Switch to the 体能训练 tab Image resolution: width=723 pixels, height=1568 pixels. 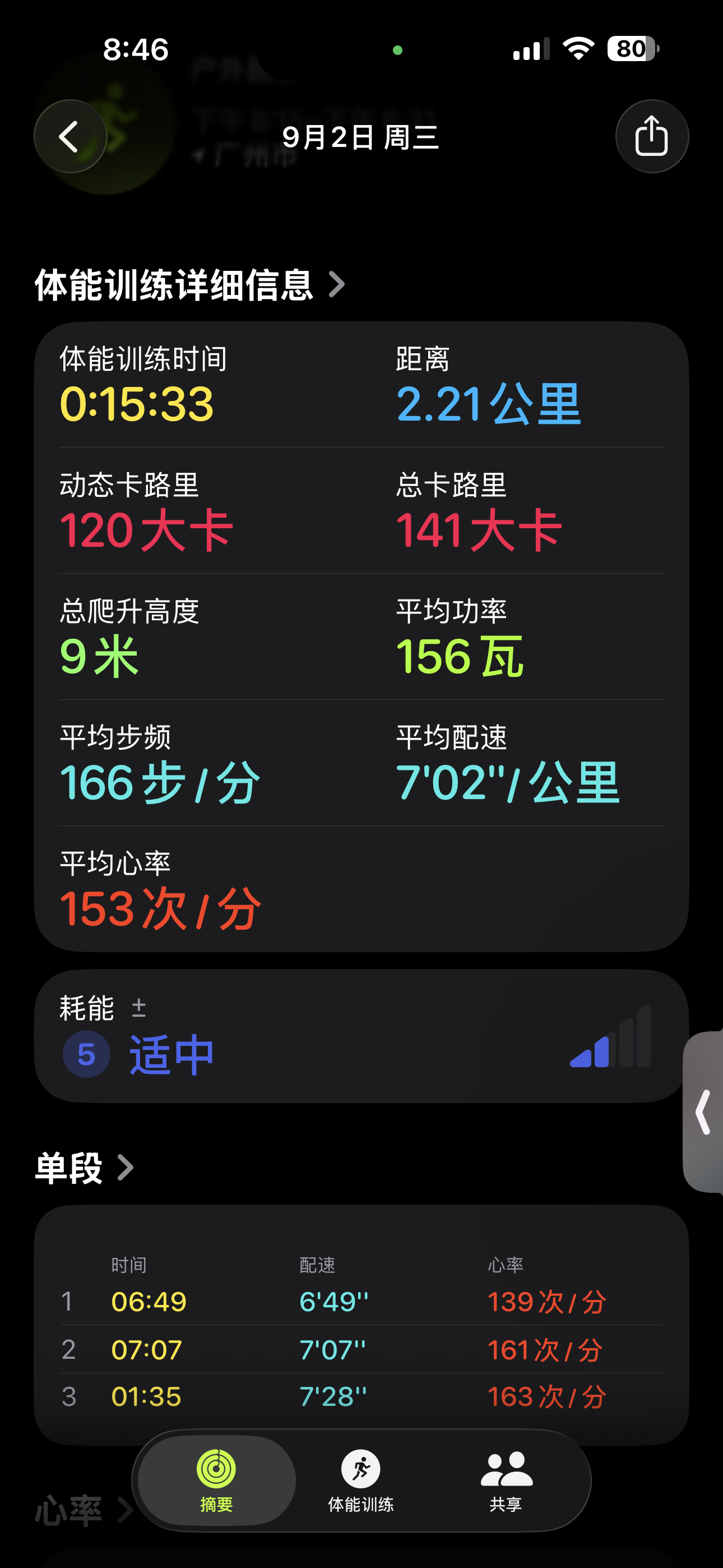(361, 1481)
